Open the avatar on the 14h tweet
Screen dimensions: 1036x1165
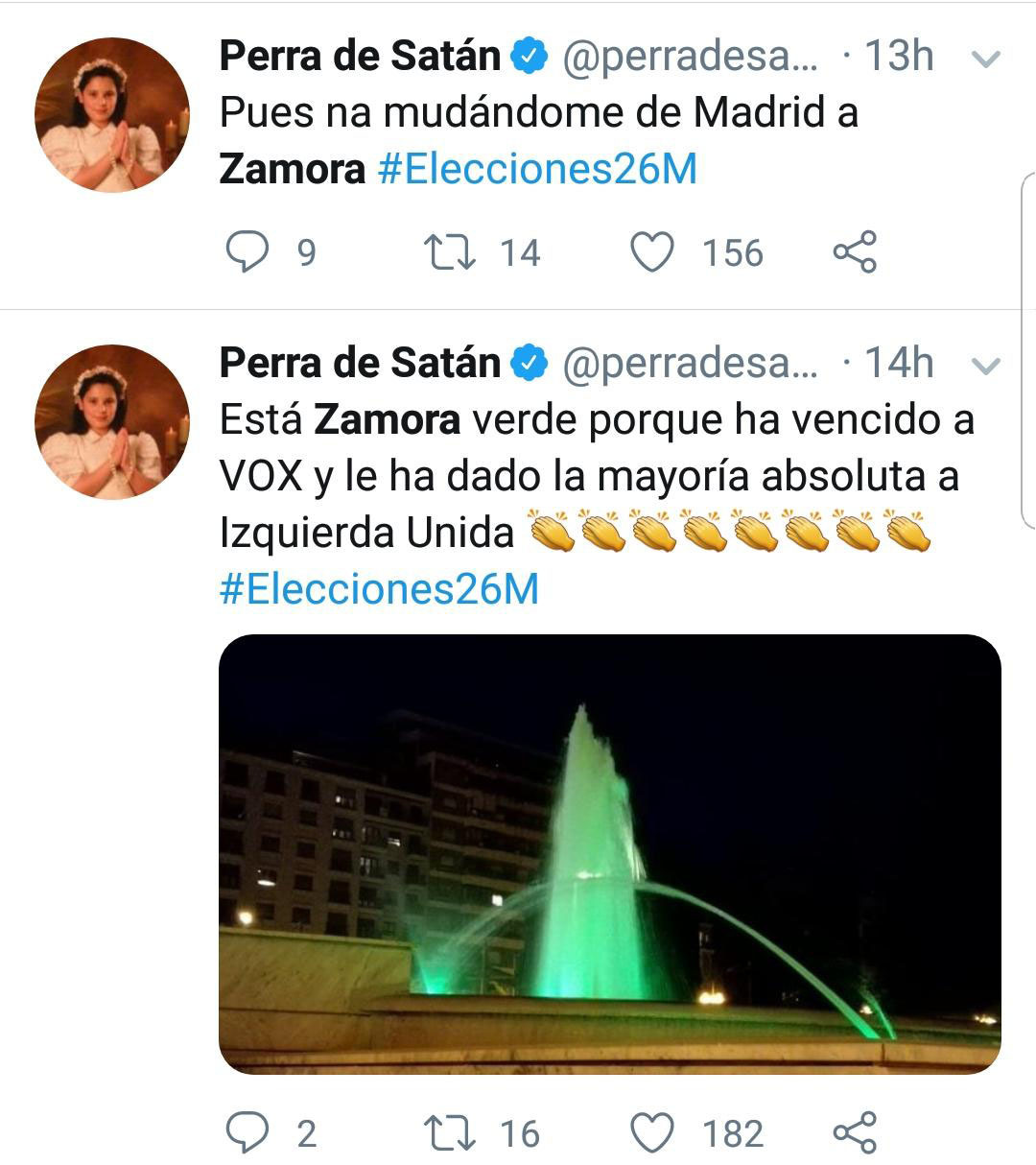[x=111, y=422]
